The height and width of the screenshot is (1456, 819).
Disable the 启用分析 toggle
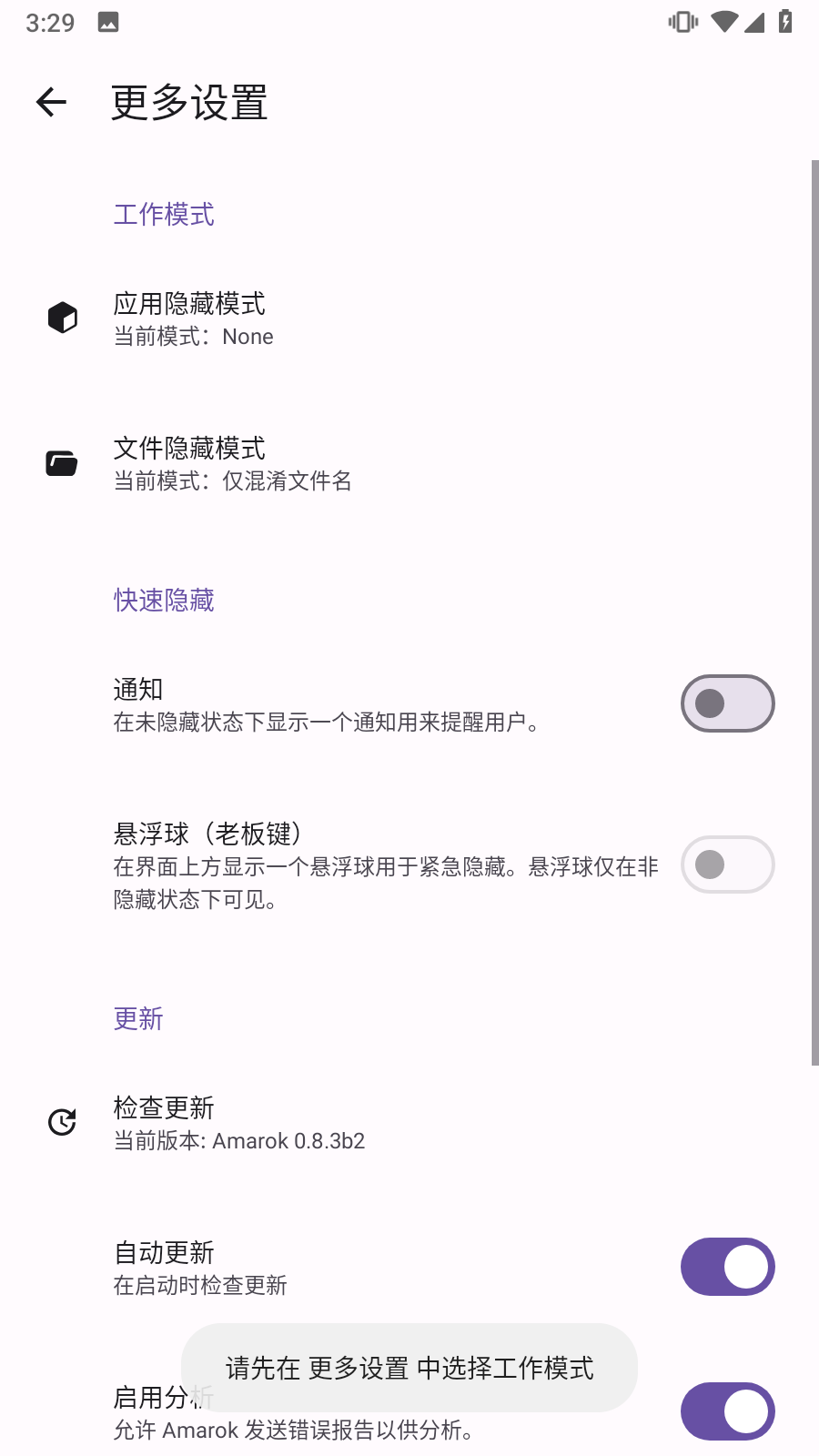[x=726, y=1411]
